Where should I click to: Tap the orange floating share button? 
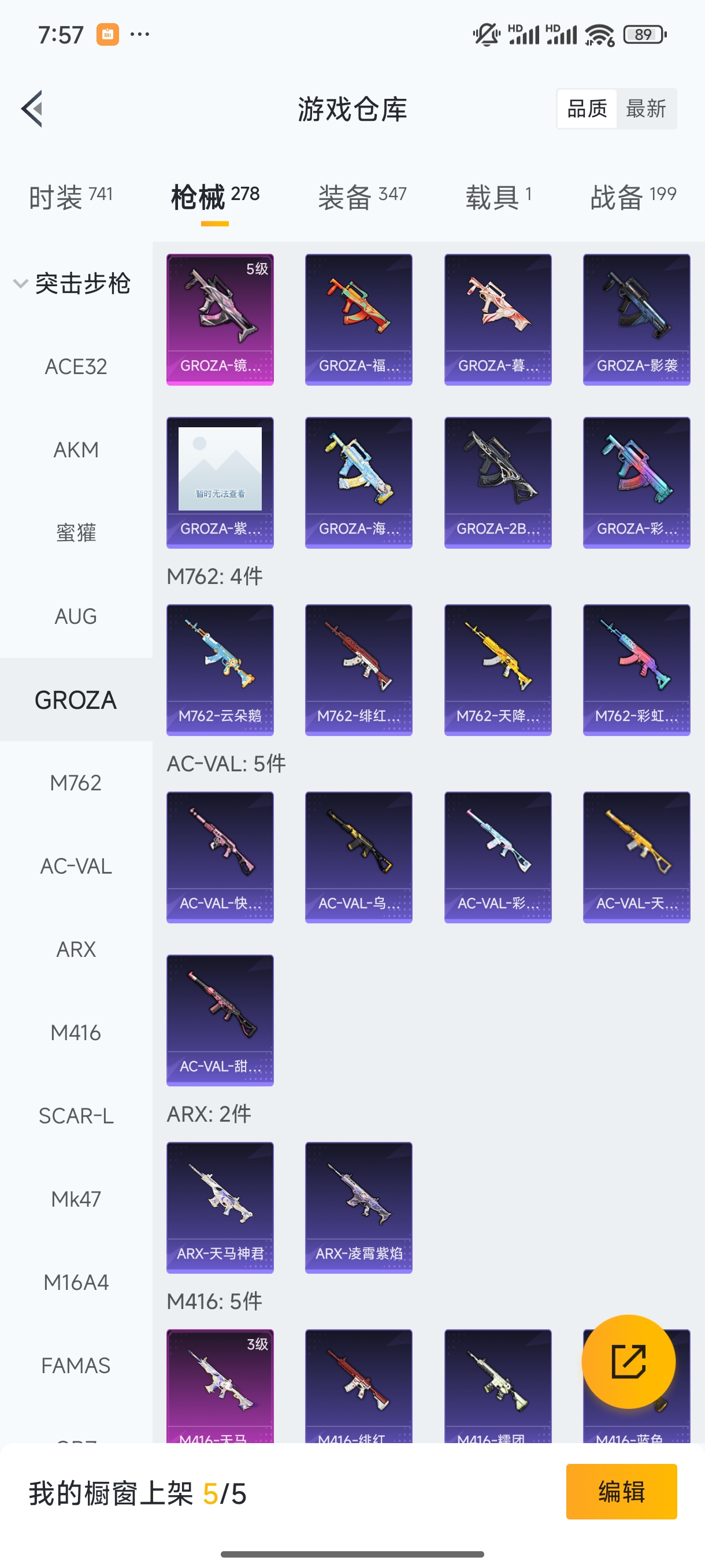(628, 1362)
